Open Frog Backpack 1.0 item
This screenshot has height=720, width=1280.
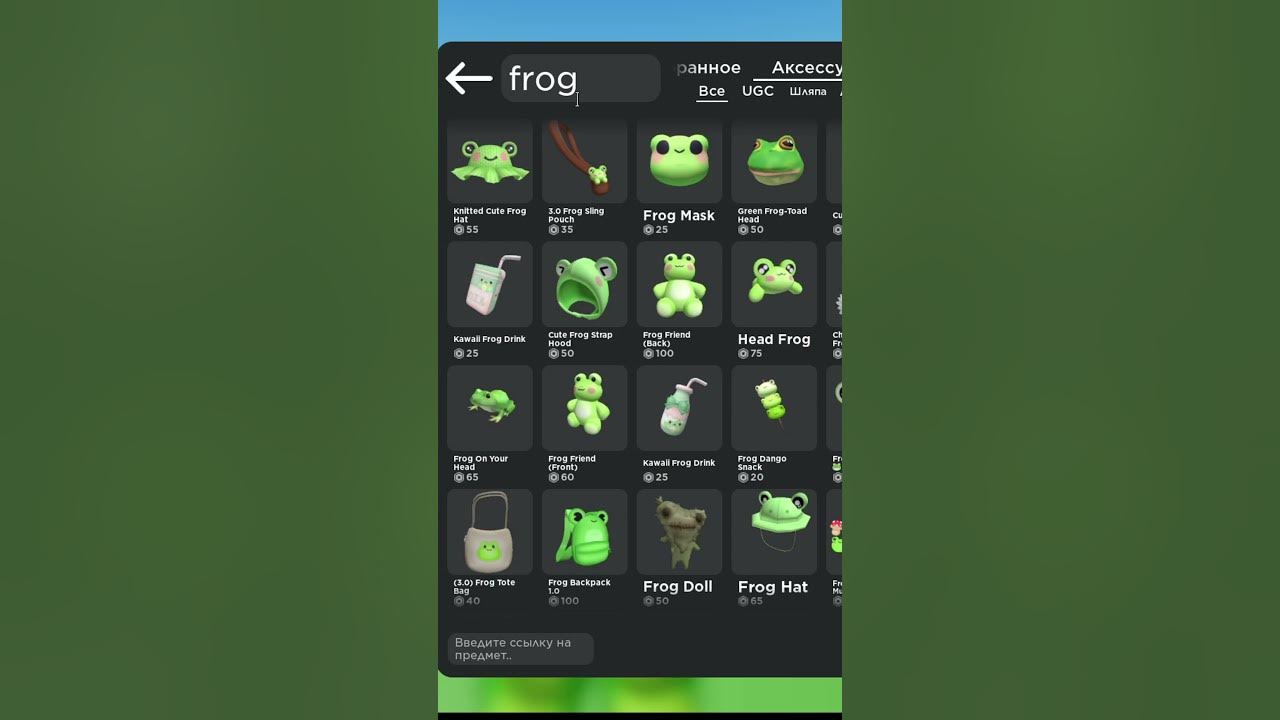(584, 532)
